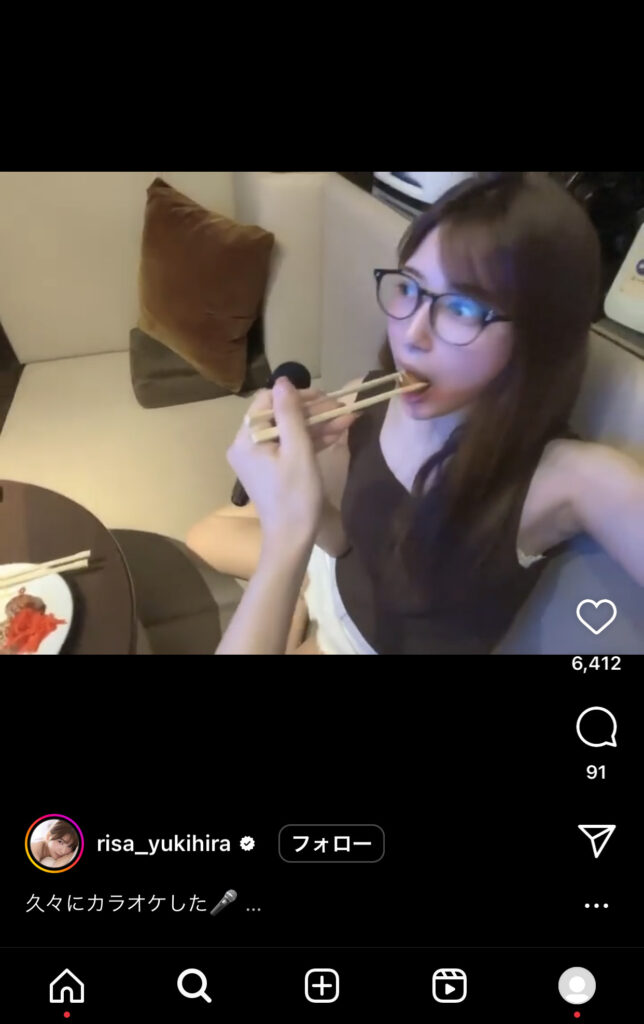Viewport: 644px width, 1024px height.
Task: Open the three-dot more options menu
Action: pos(596,906)
